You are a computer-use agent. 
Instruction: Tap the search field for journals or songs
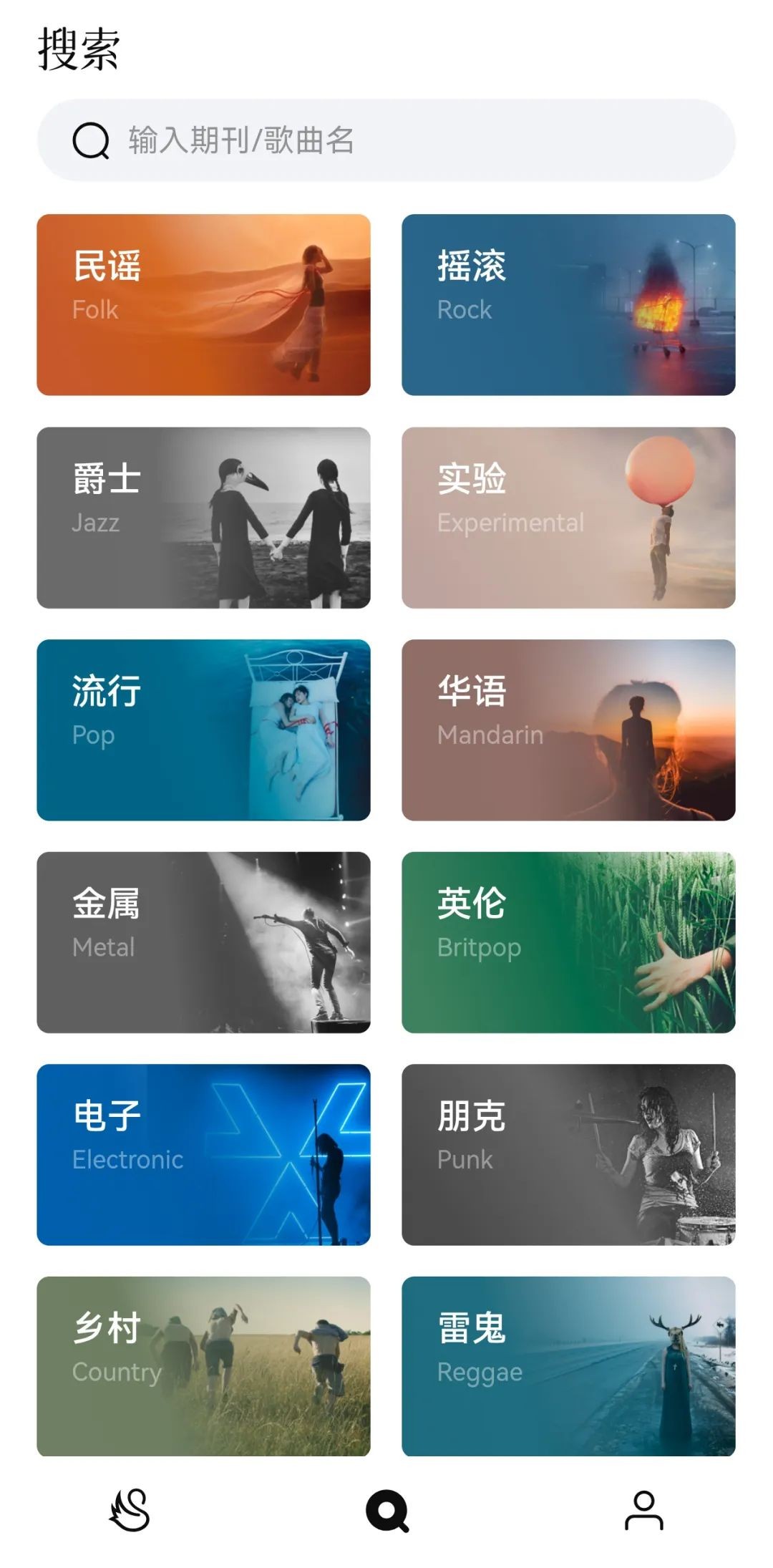pos(386,140)
